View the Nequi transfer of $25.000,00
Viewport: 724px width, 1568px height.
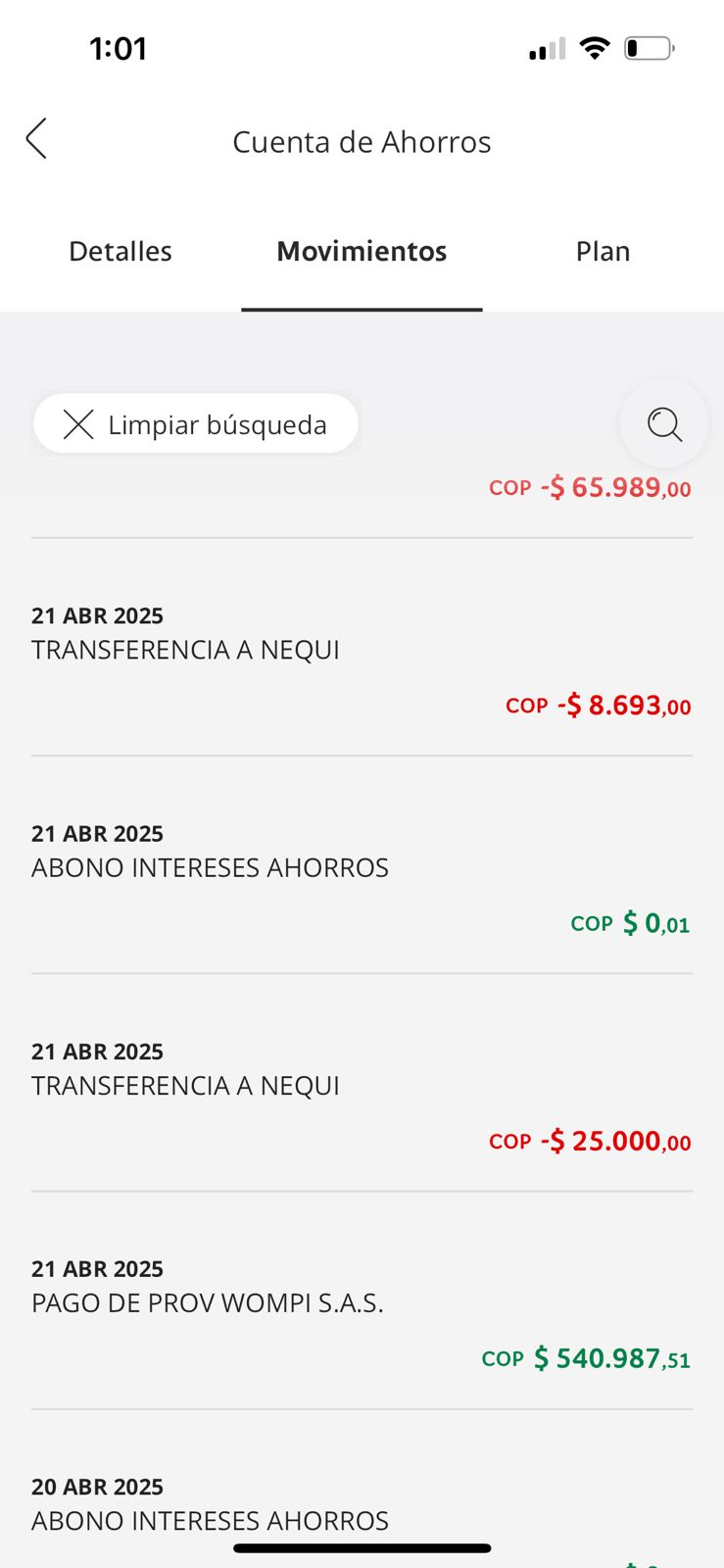pos(361,1098)
